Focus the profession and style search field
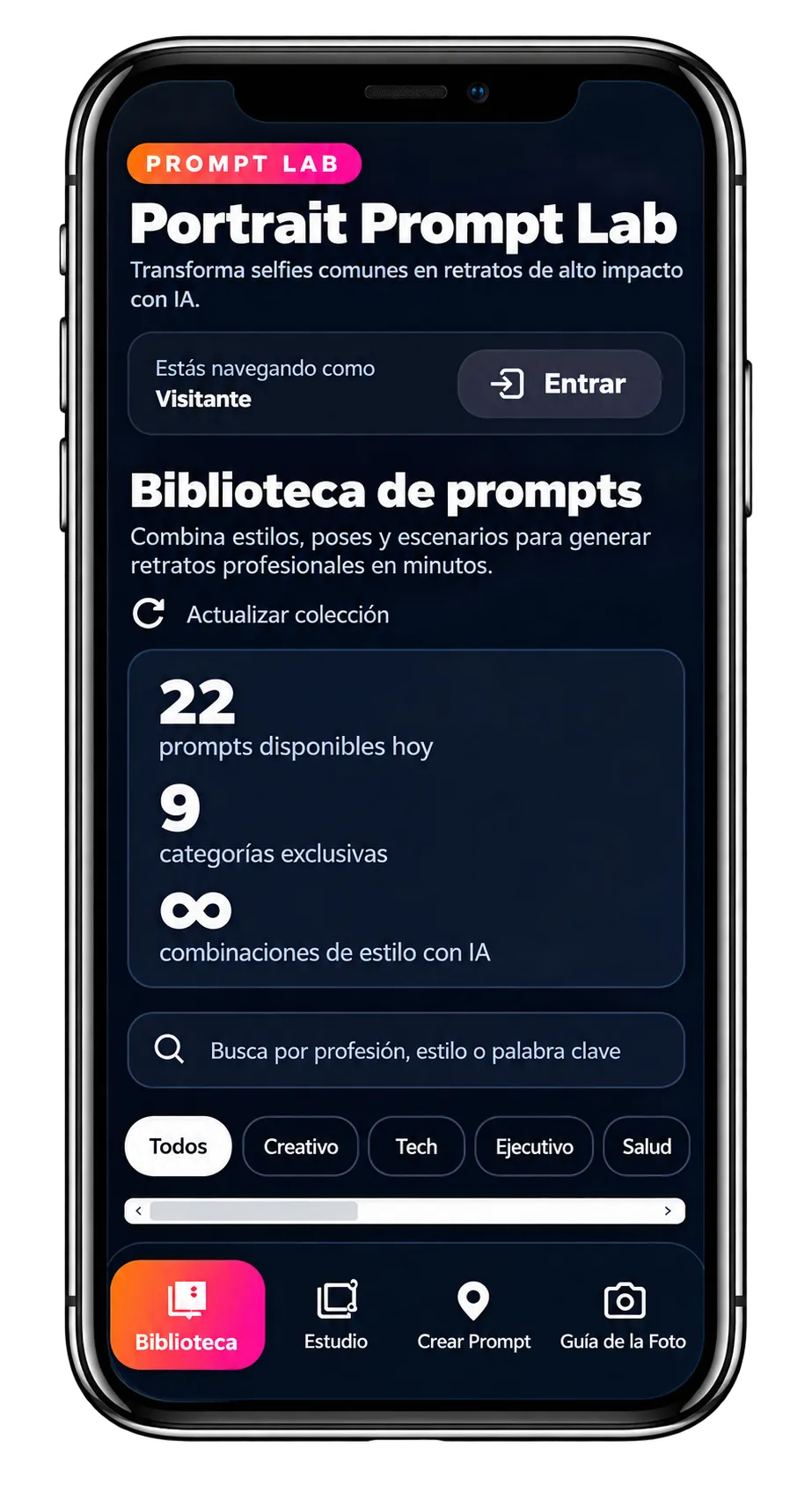Screen dimensions: 812x1500 coord(406,1050)
